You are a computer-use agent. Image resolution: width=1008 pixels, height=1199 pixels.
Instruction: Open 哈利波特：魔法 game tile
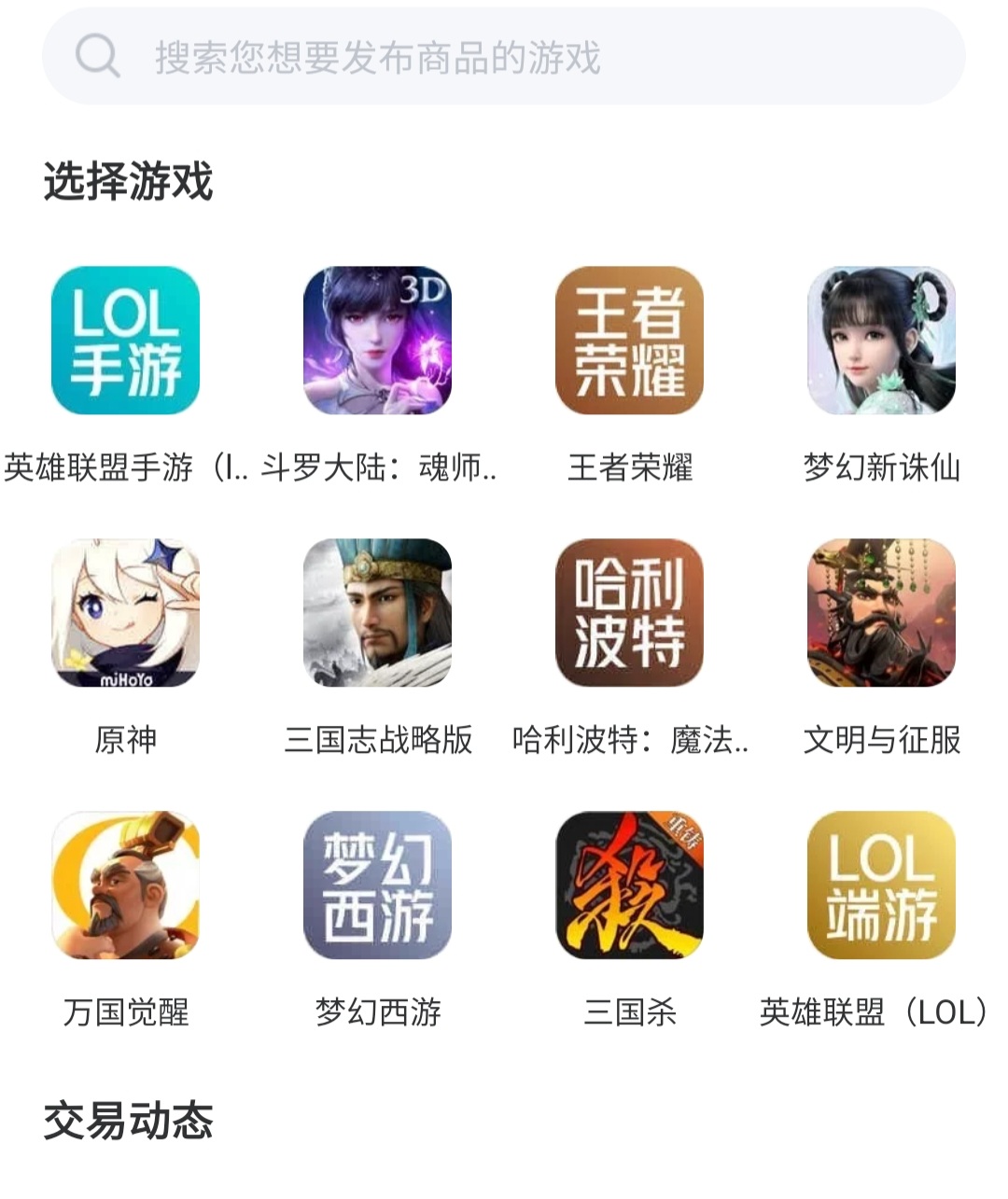coord(629,614)
